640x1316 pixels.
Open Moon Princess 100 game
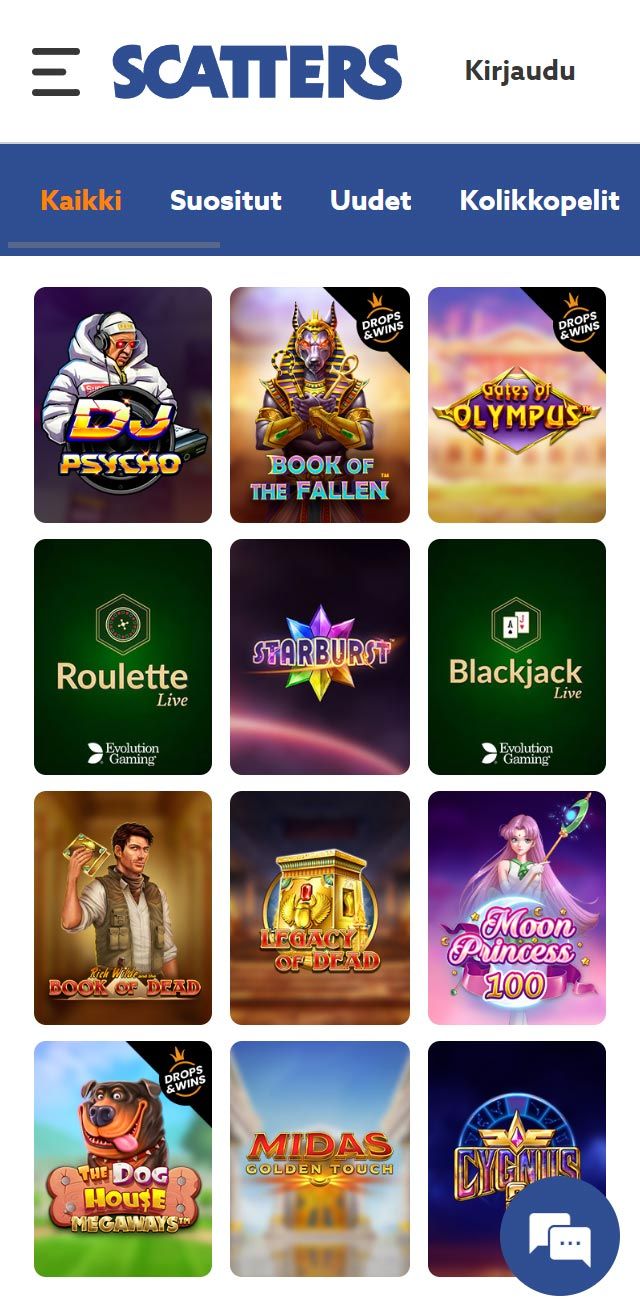(516, 908)
